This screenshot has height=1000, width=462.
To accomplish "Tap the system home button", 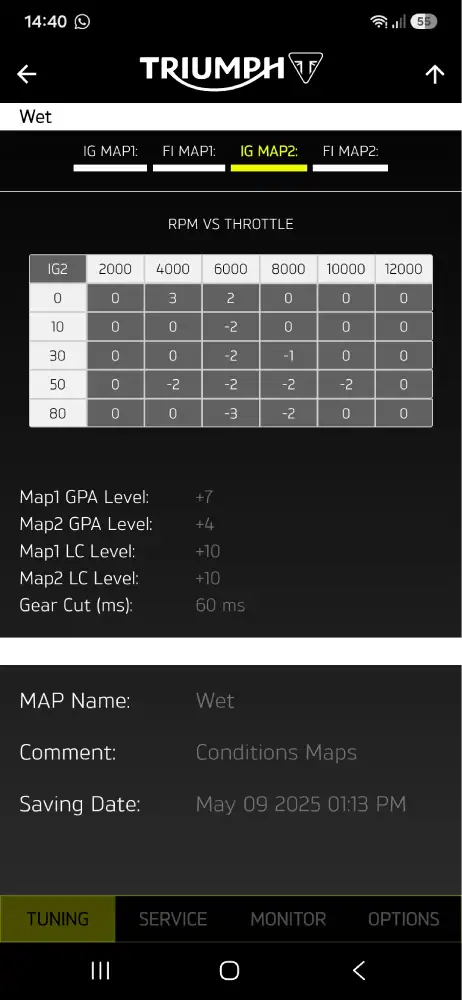I will click(230, 971).
